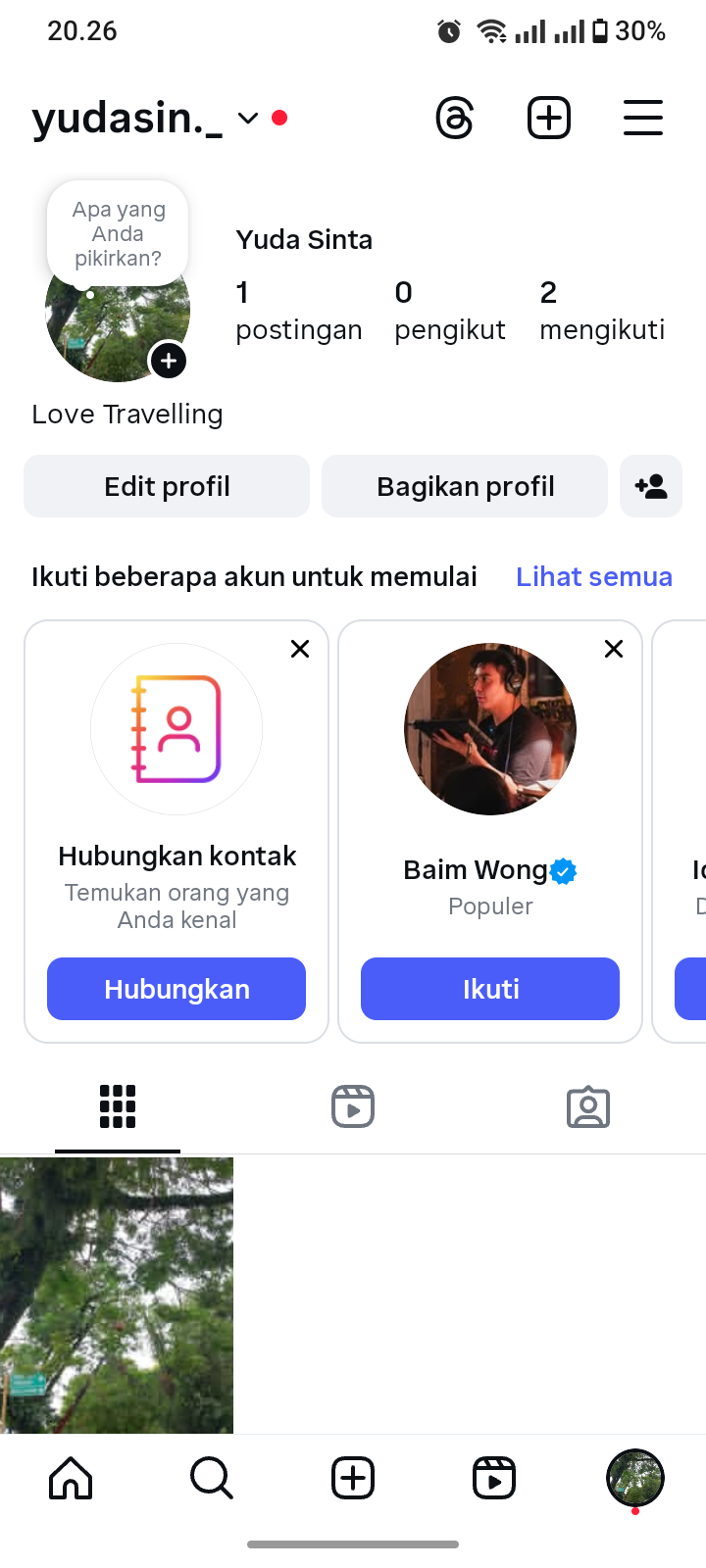
Task: Open Edit profil
Action: click(x=167, y=486)
